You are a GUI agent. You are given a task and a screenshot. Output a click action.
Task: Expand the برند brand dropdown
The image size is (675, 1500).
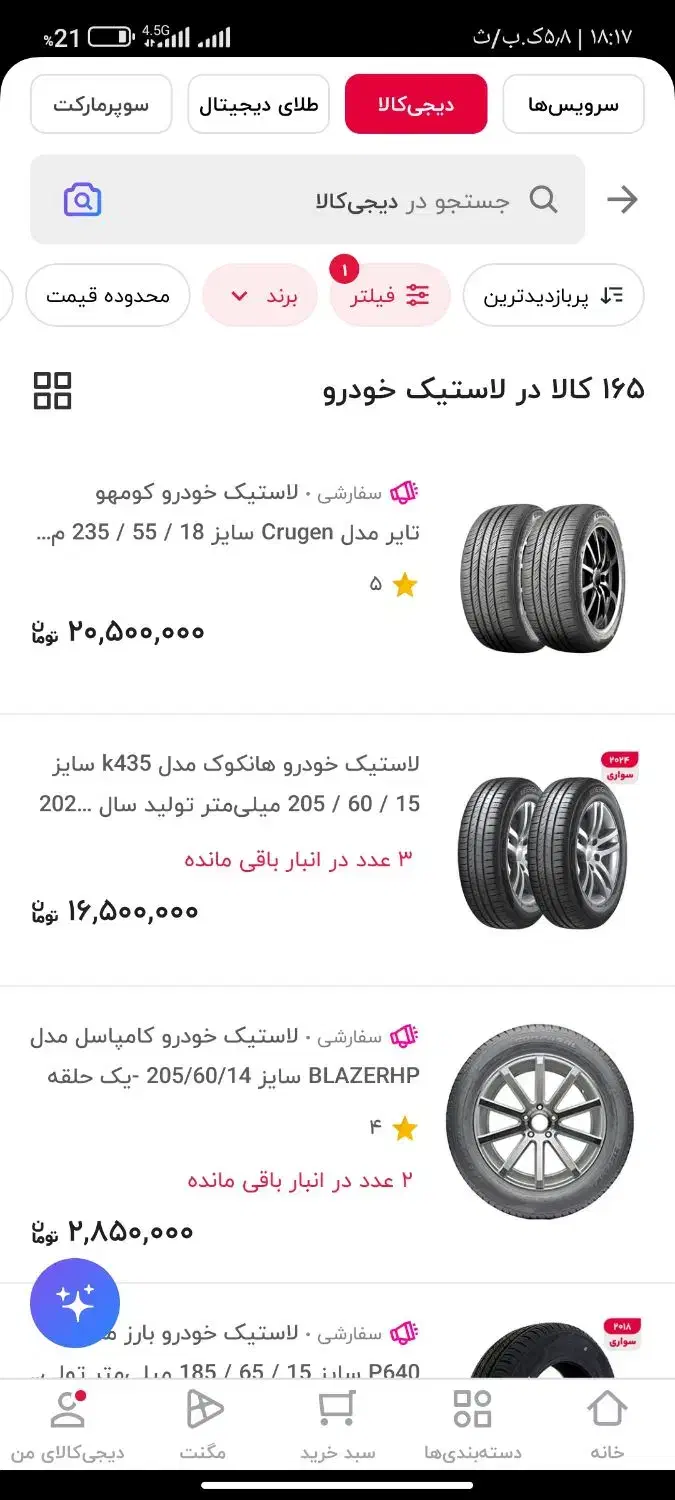[259, 296]
